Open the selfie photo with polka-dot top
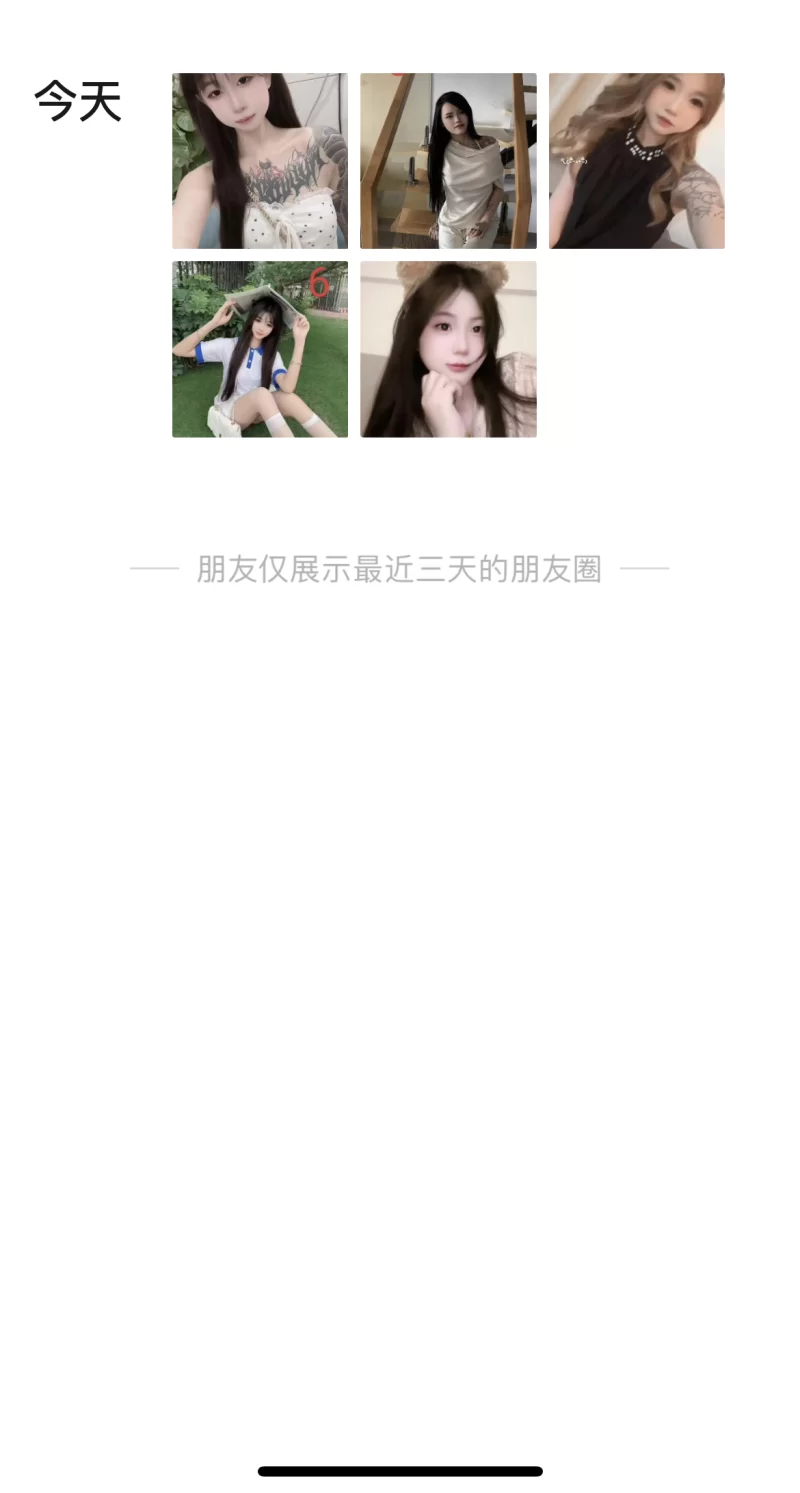Screen dimensions: 800x1493 click(x=260, y=160)
